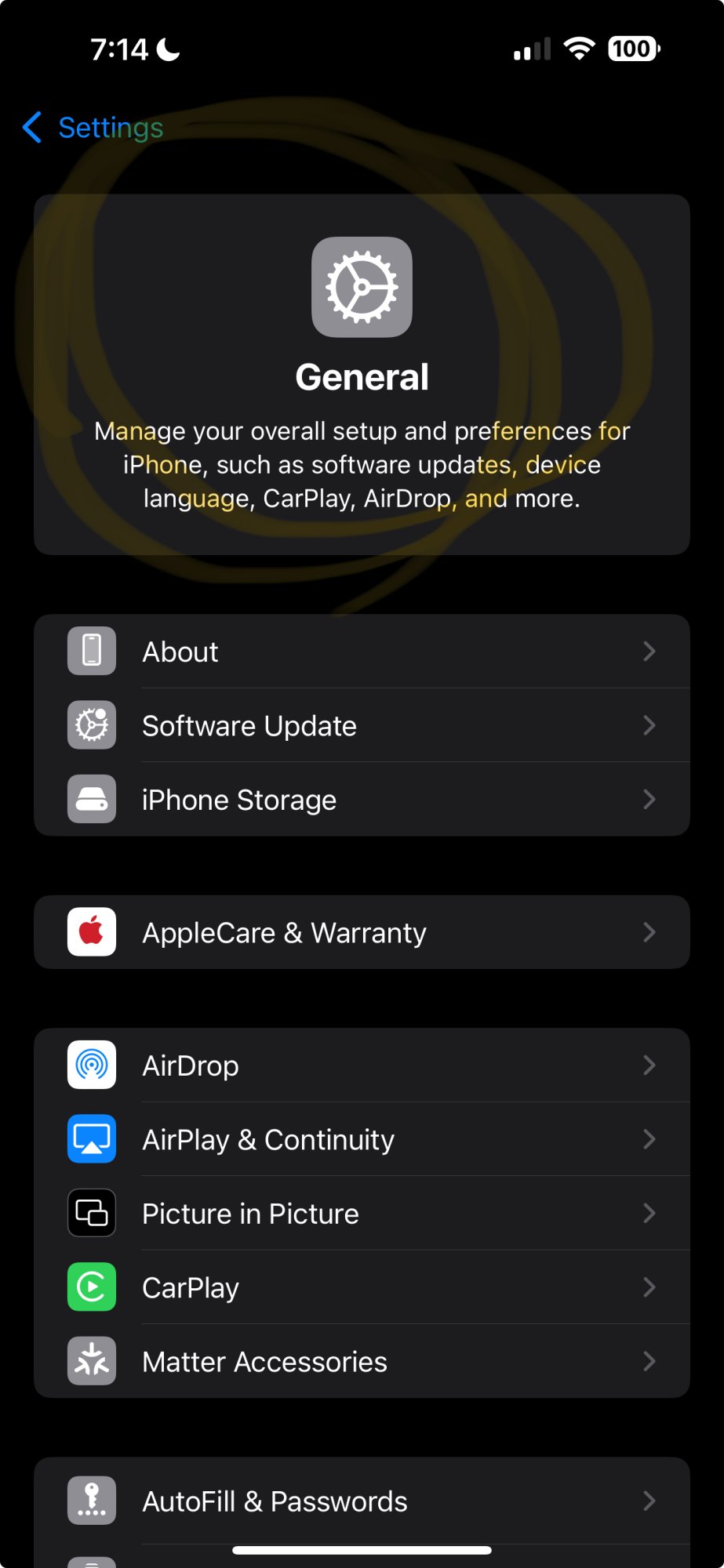Image resolution: width=724 pixels, height=1568 pixels.
Task: Open Software Update
Action: (x=362, y=725)
